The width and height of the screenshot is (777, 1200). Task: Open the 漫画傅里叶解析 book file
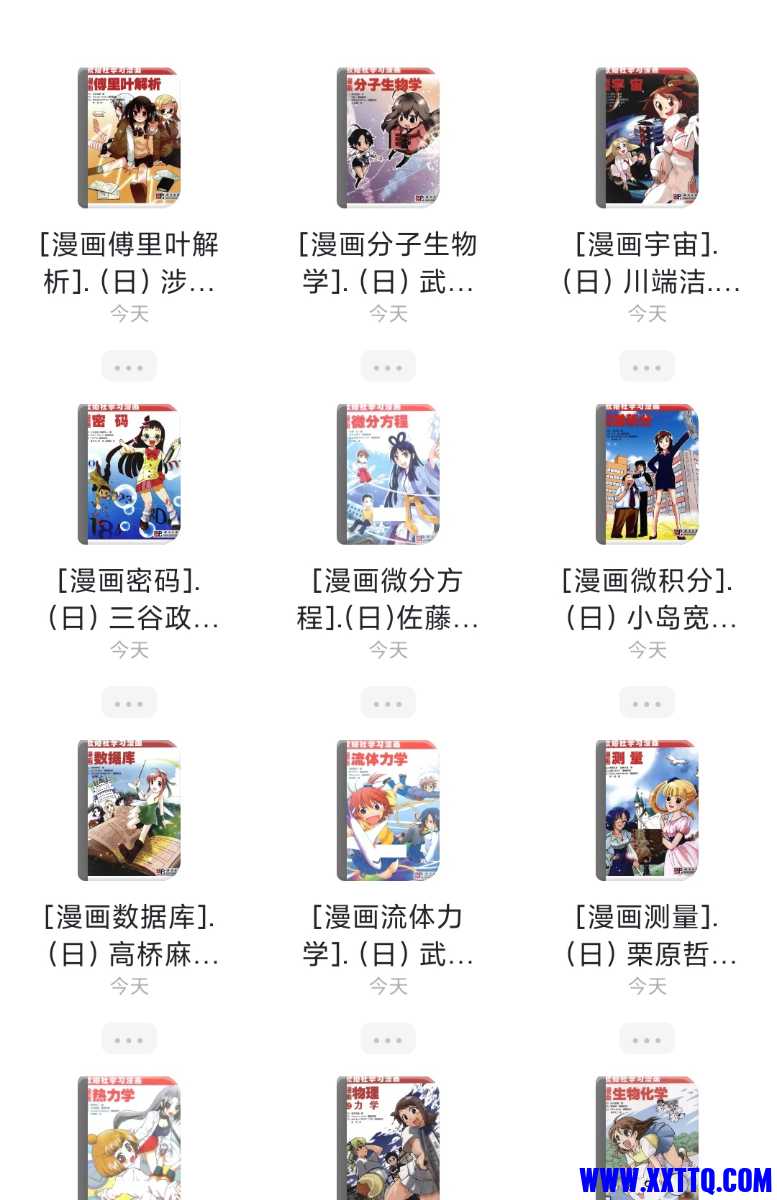click(129, 138)
